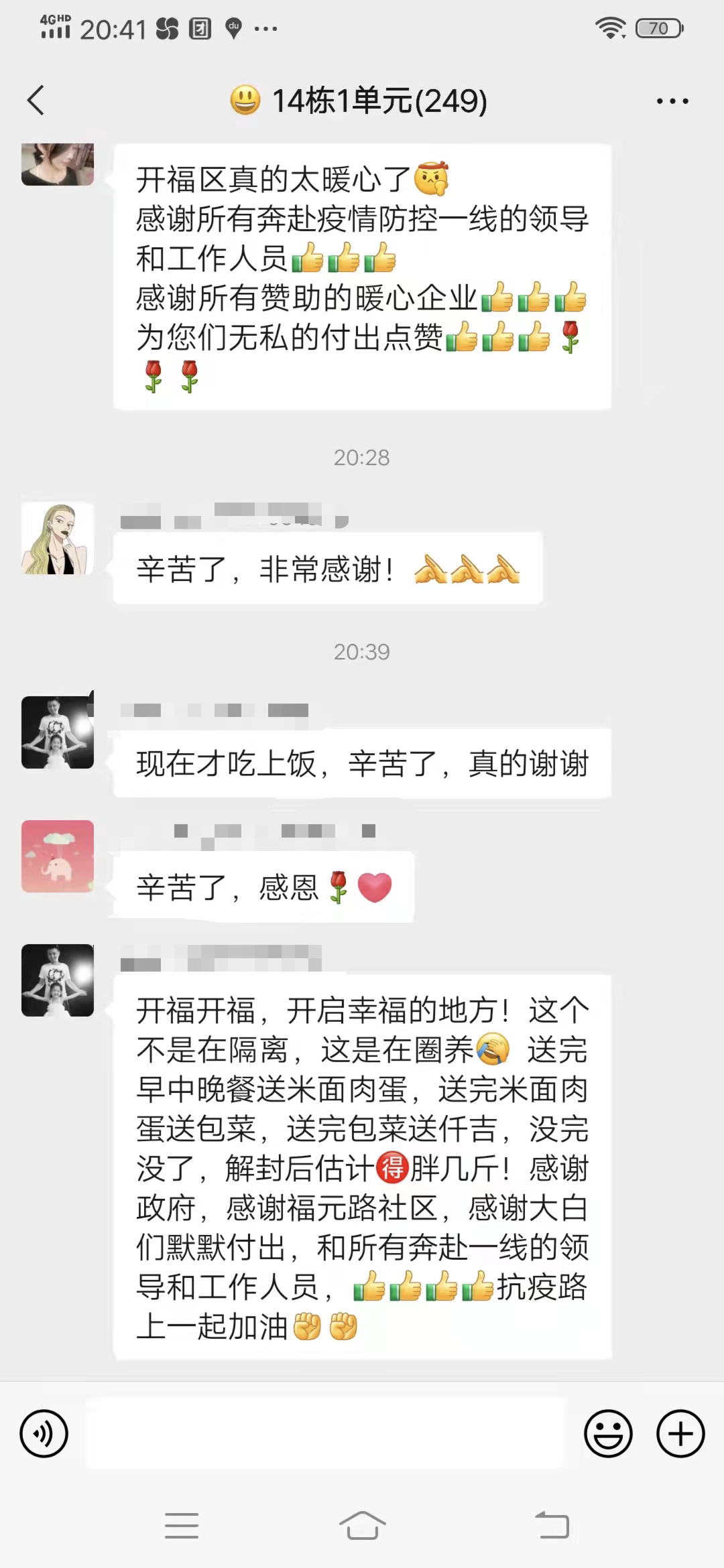Open the emoji sticker picker
The width and height of the screenshot is (724, 1568).
click(608, 1434)
